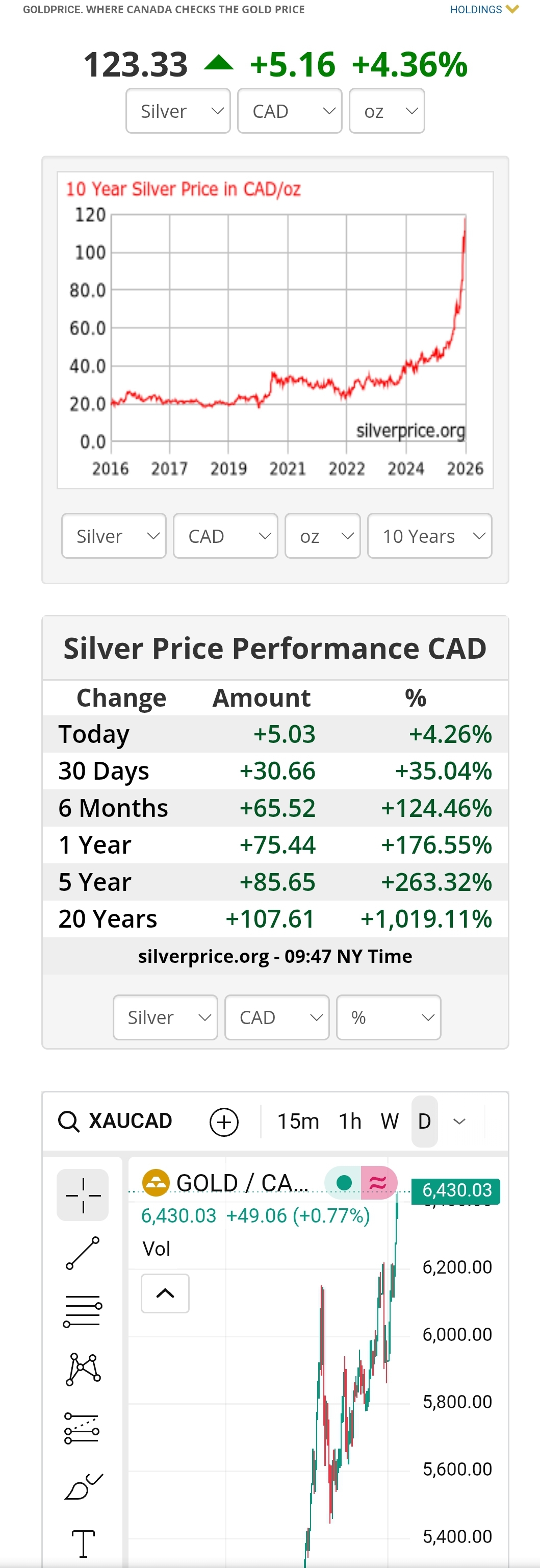Expand the HOLDINGS menu
540x1568 pixels.
coord(483,10)
